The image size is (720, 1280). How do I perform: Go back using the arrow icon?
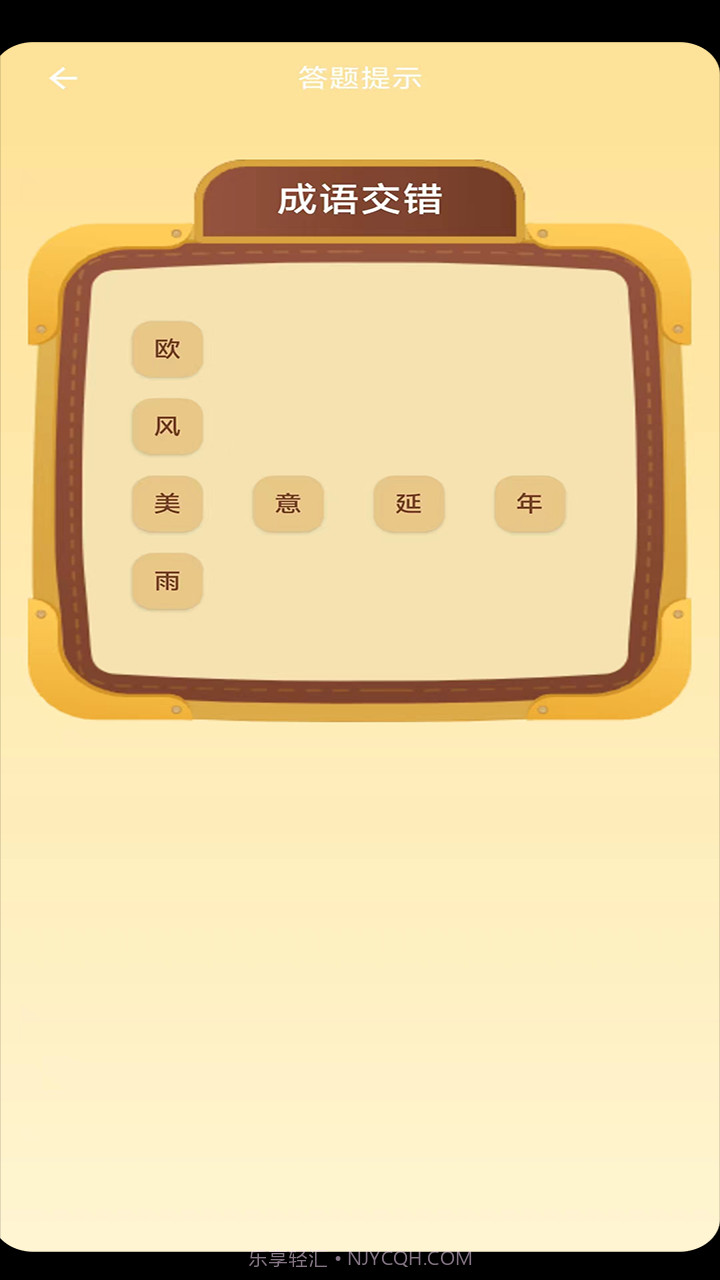point(63,78)
